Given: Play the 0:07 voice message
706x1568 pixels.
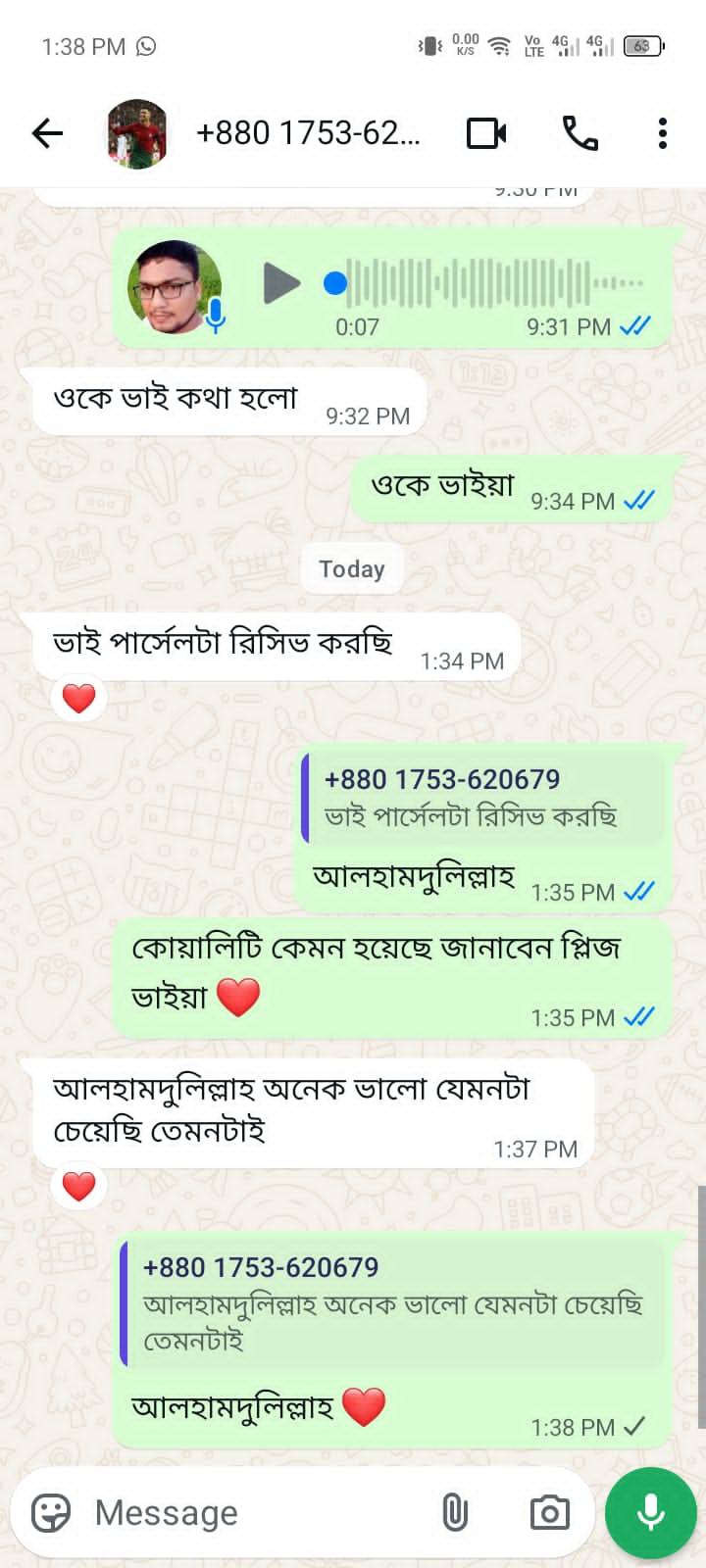Looking at the screenshot, I should click(x=281, y=283).
